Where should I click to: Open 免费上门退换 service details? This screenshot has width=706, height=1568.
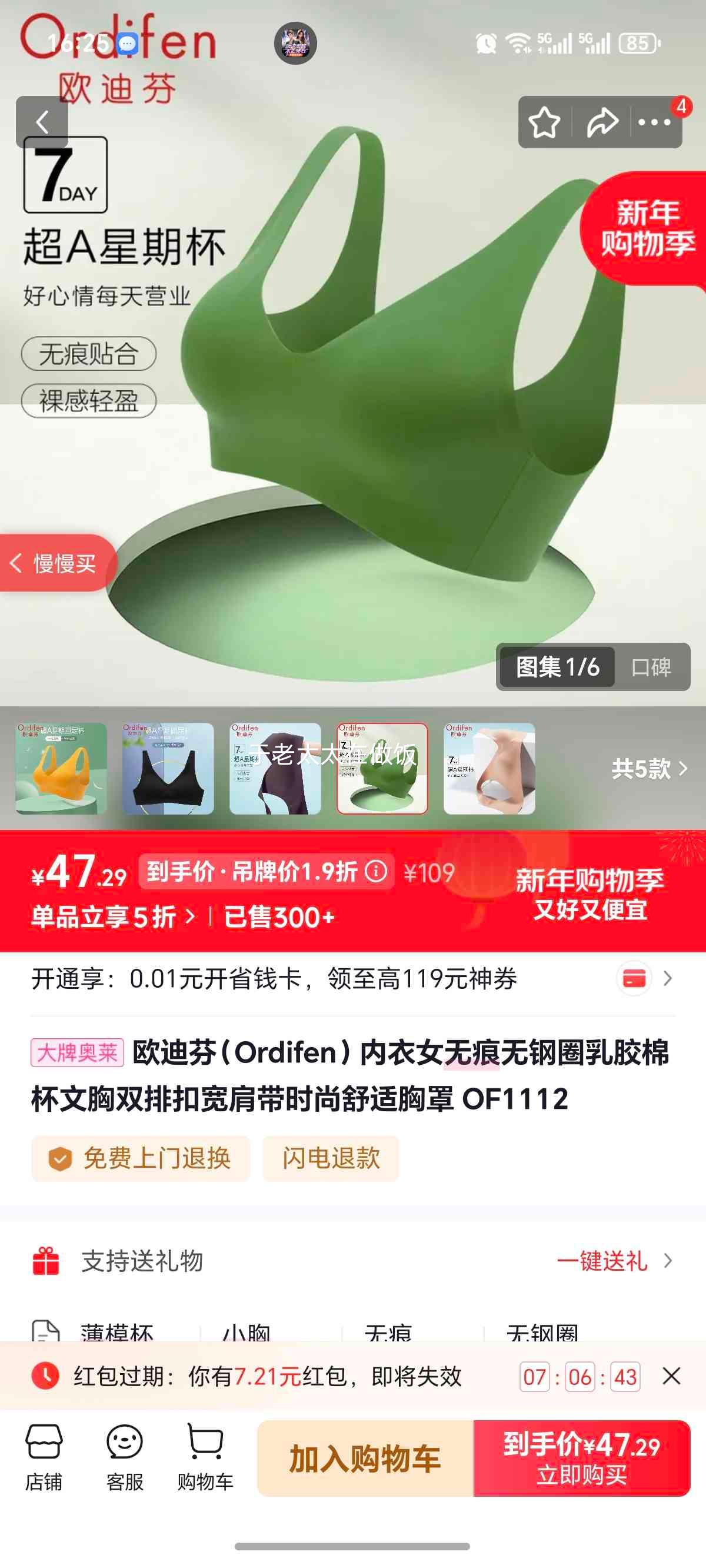(139, 1159)
